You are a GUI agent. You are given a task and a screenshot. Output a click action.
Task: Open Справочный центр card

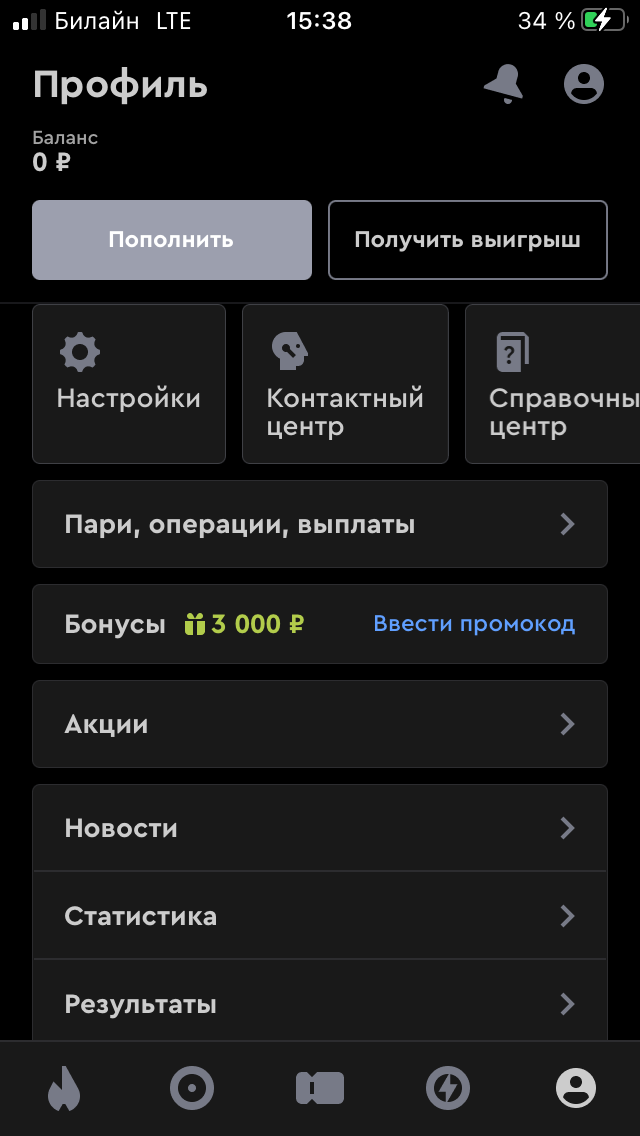click(552, 384)
